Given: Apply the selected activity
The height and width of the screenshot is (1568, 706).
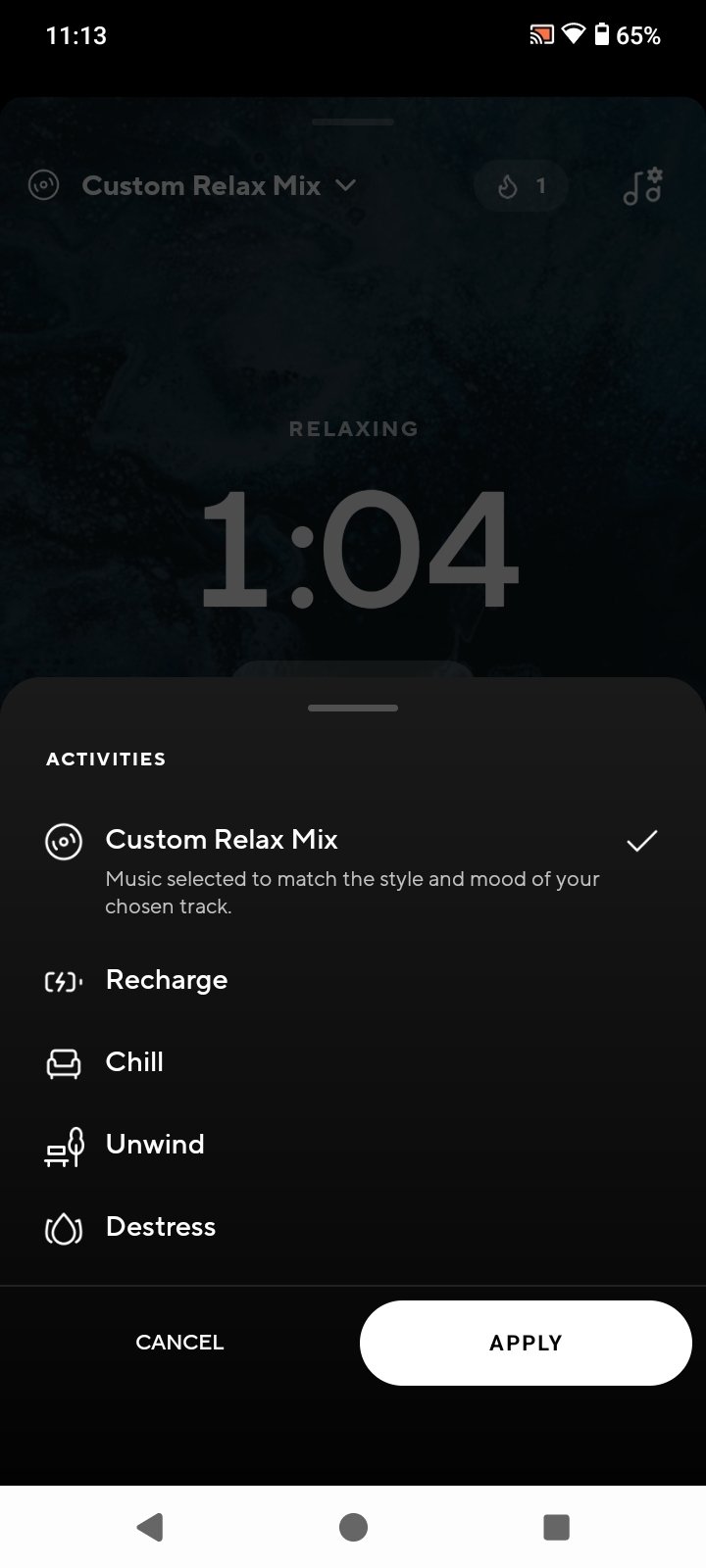Looking at the screenshot, I should (526, 1343).
